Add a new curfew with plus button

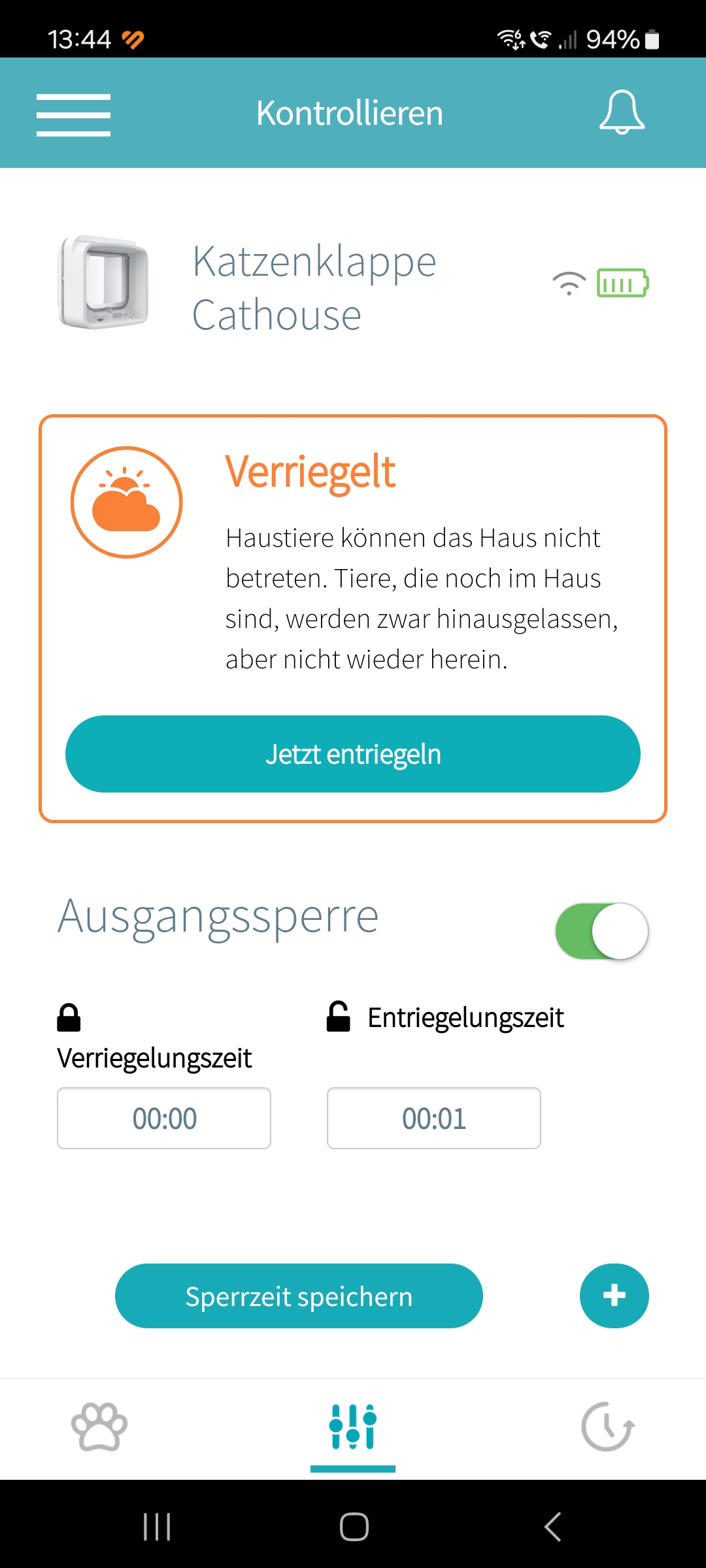[614, 1296]
